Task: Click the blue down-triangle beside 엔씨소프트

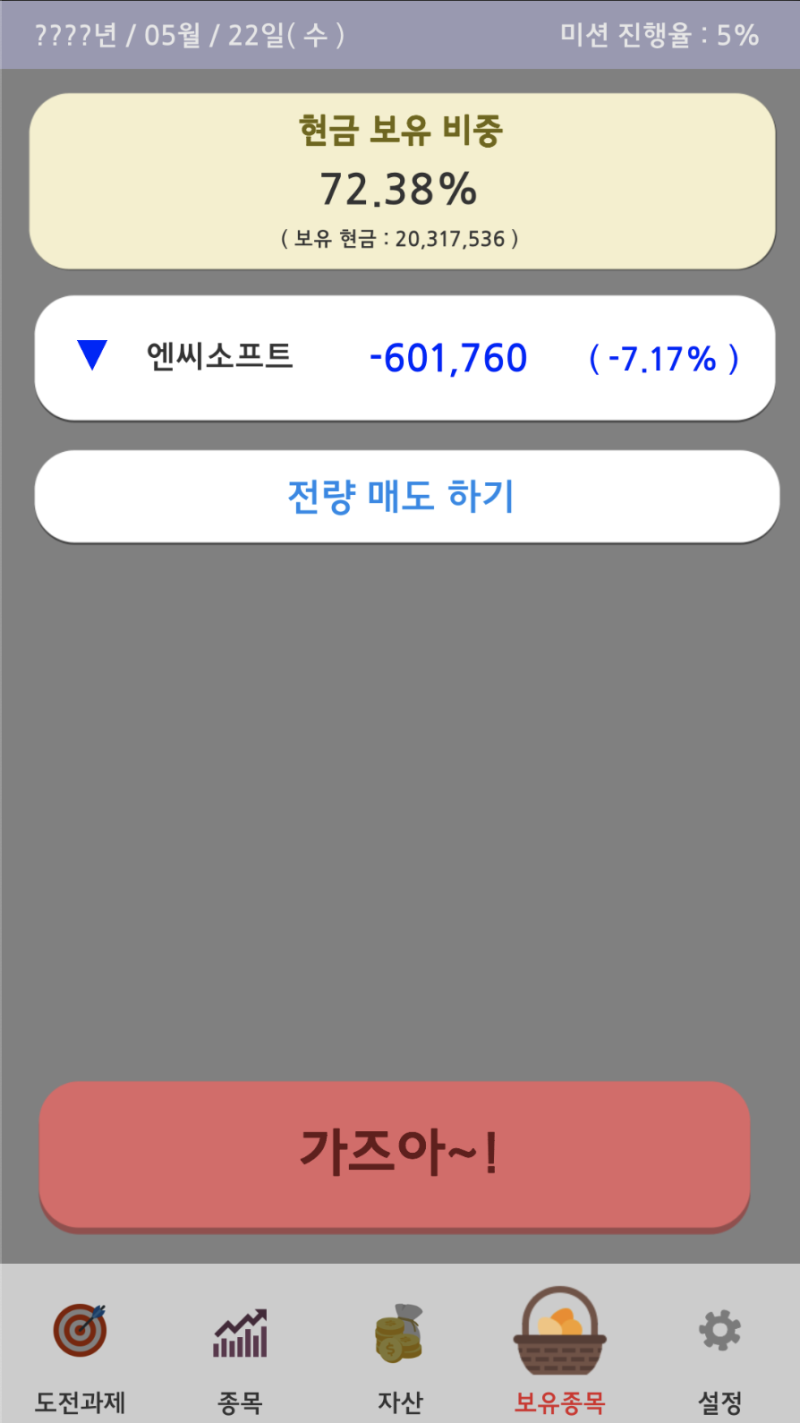Action: click(91, 356)
